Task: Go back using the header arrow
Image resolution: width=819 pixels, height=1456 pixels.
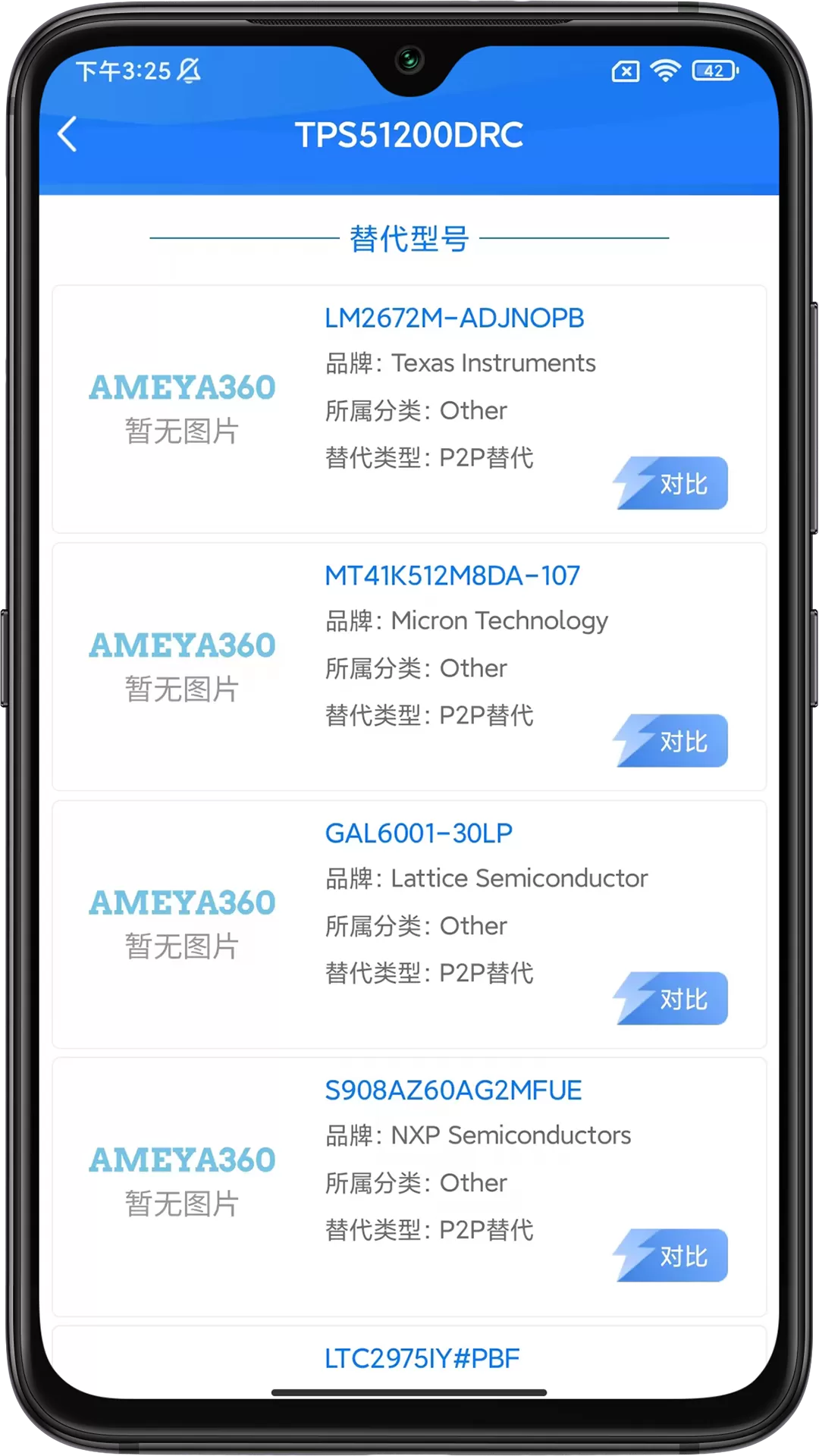Action: tap(67, 134)
